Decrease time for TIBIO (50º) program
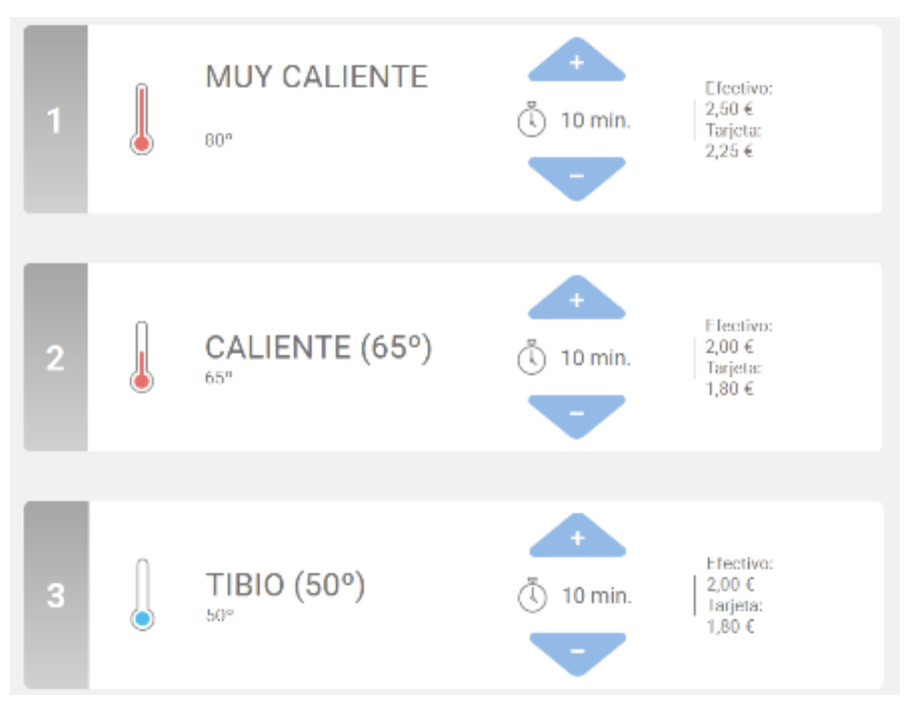 (x=576, y=652)
